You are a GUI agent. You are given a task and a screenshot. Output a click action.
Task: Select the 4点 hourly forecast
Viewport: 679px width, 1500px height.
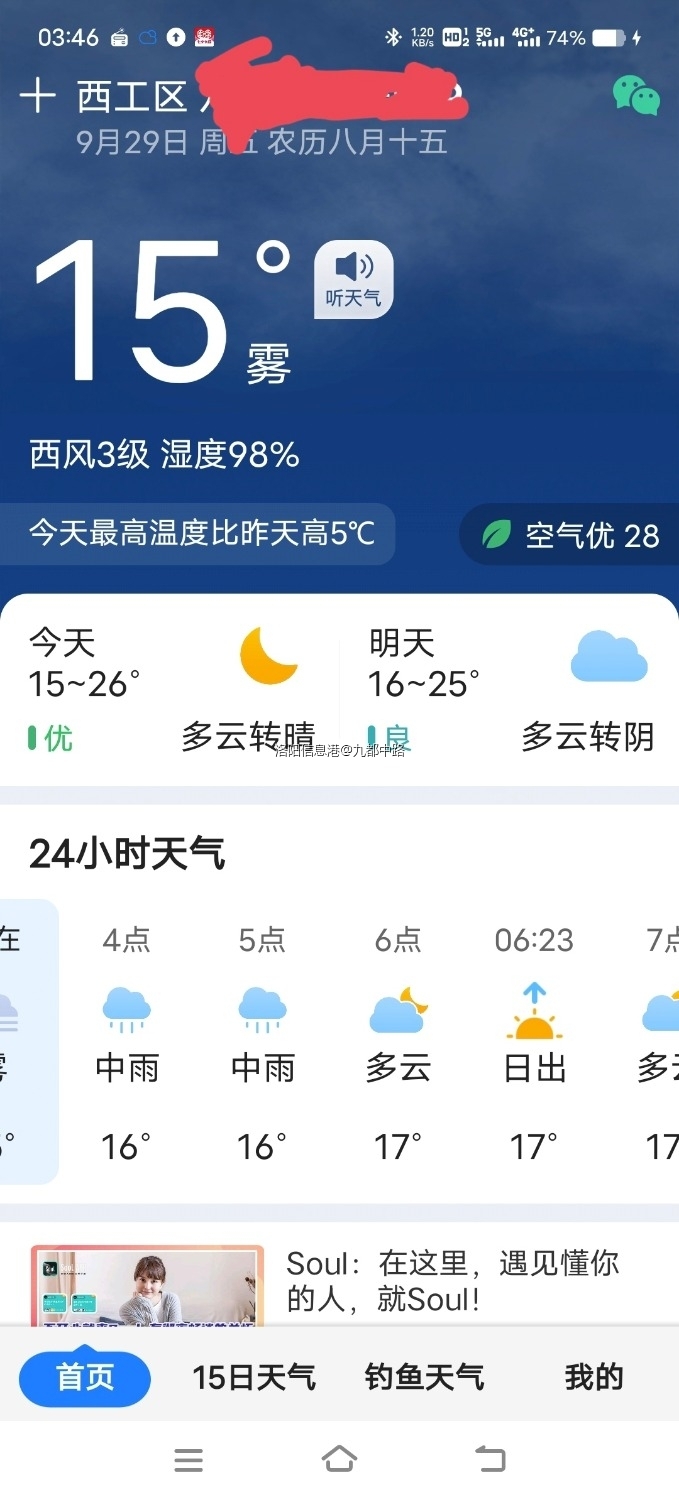pos(126,1040)
